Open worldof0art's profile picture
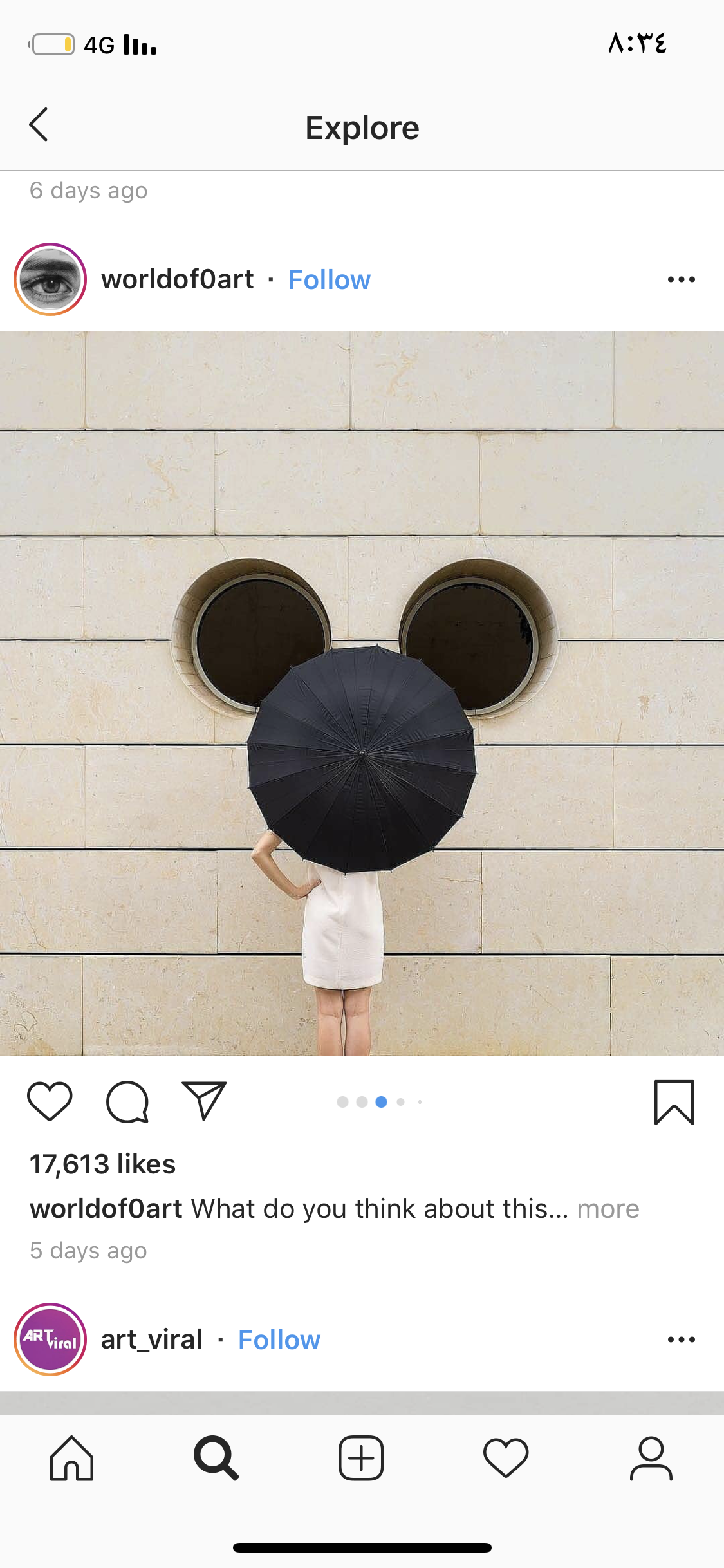 (x=50, y=279)
